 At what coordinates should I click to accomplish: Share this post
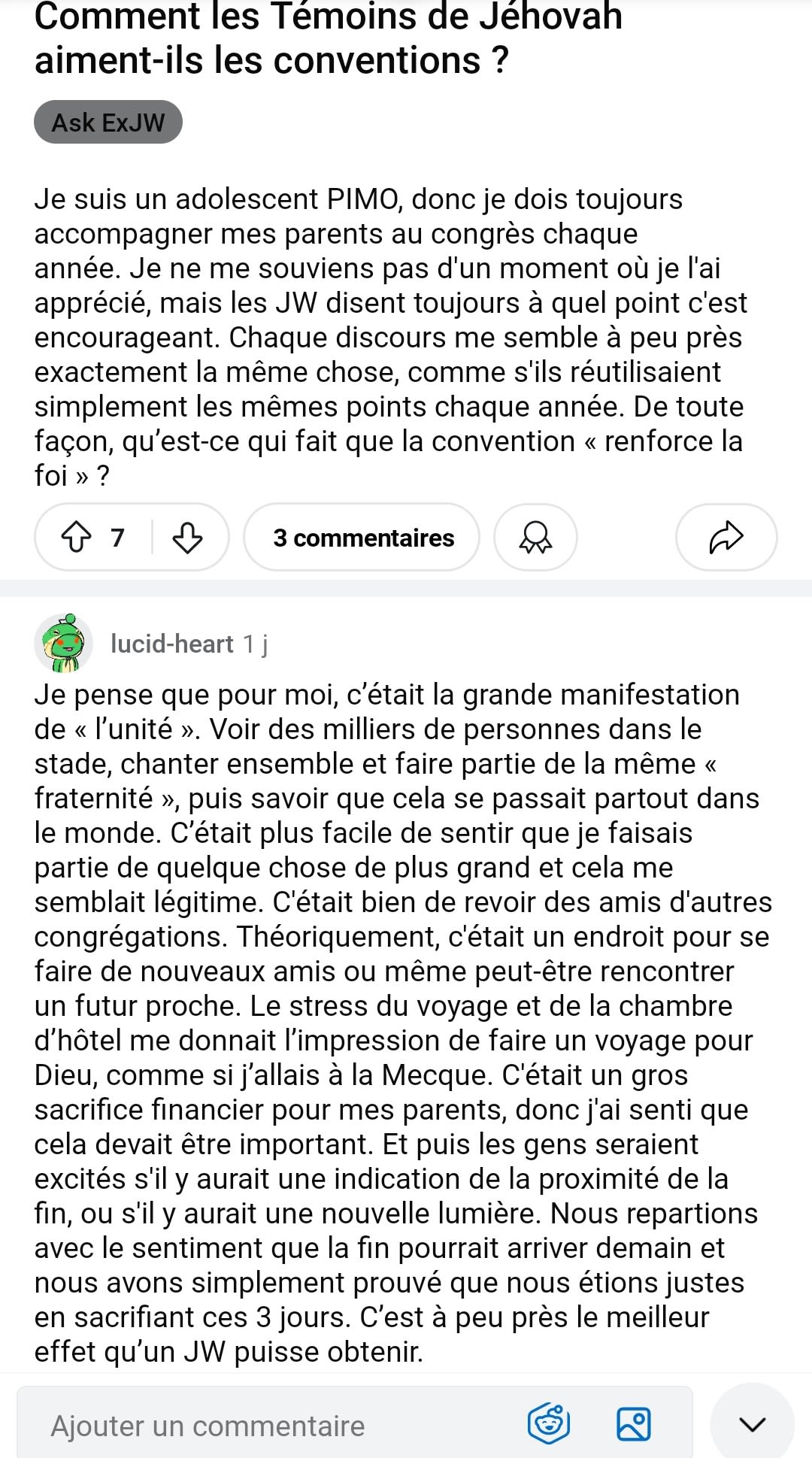pyautogui.click(x=726, y=538)
